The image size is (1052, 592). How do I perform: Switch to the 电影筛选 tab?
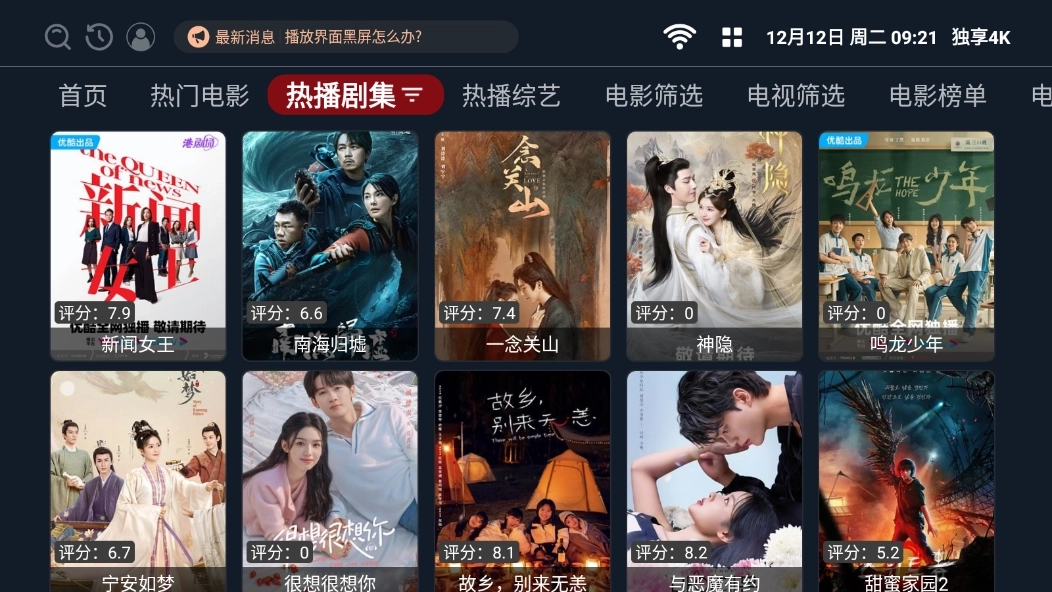pos(654,96)
